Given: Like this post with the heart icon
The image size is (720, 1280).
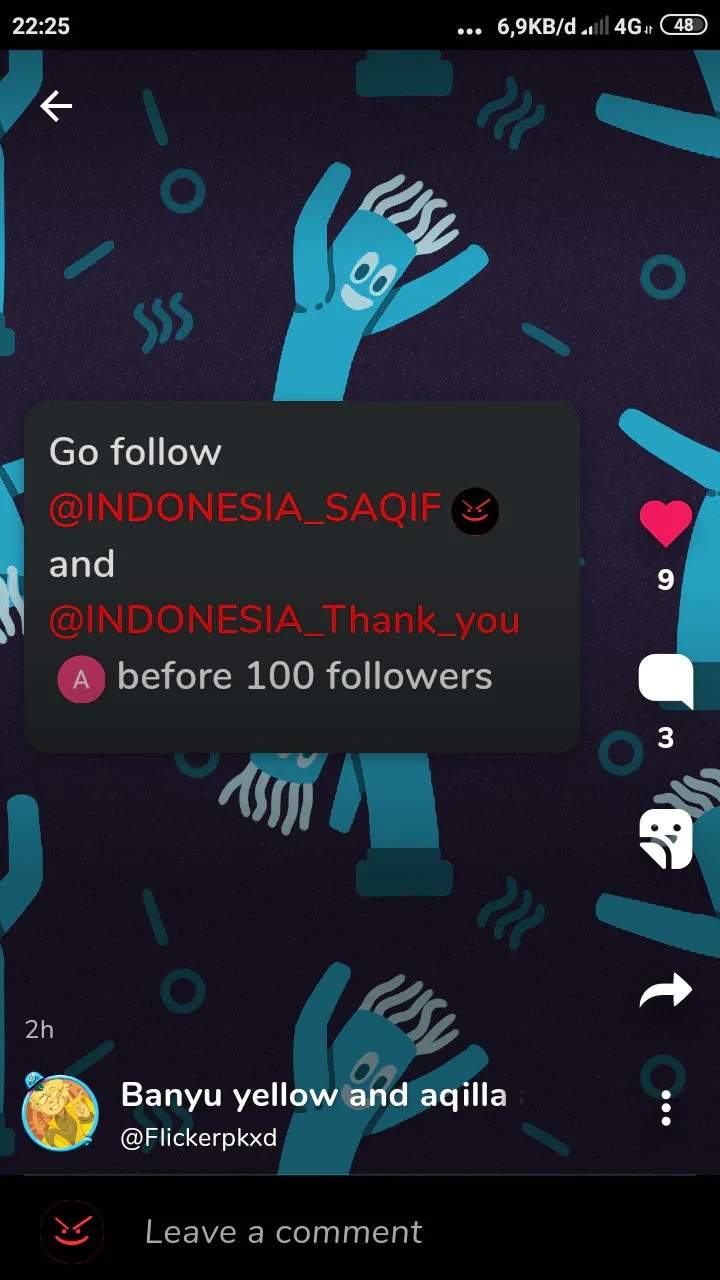Looking at the screenshot, I should coord(666,524).
